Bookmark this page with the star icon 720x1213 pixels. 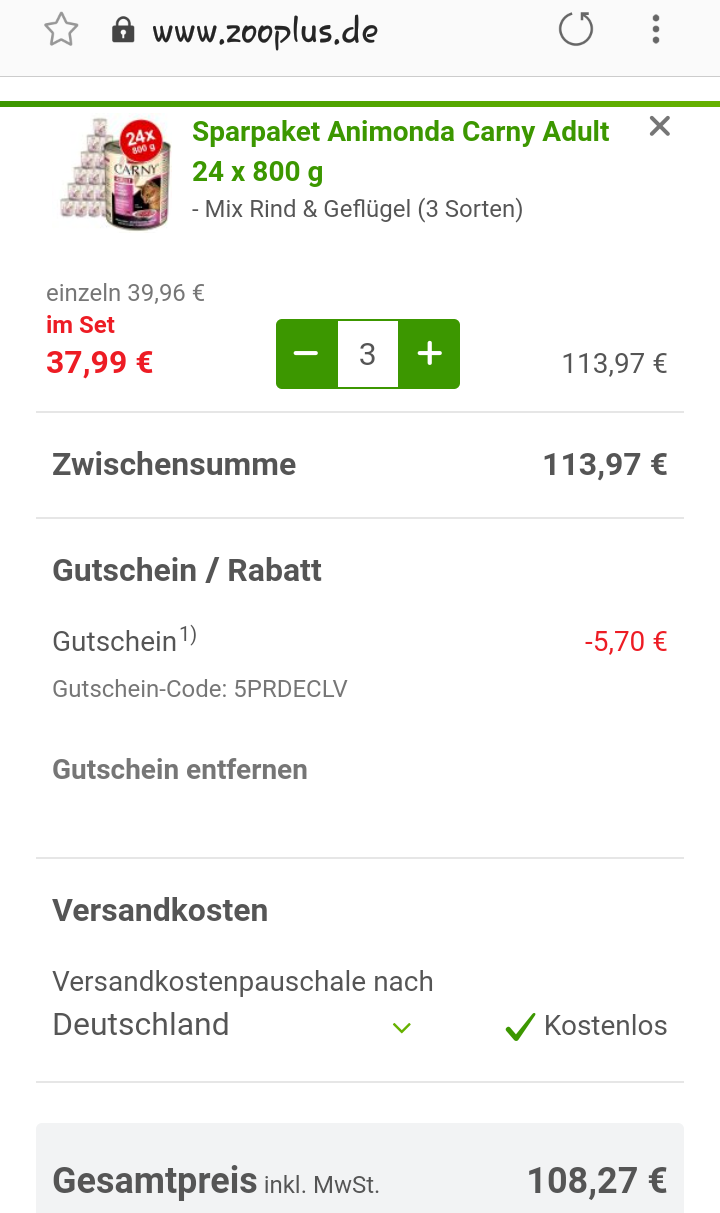coord(61,30)
